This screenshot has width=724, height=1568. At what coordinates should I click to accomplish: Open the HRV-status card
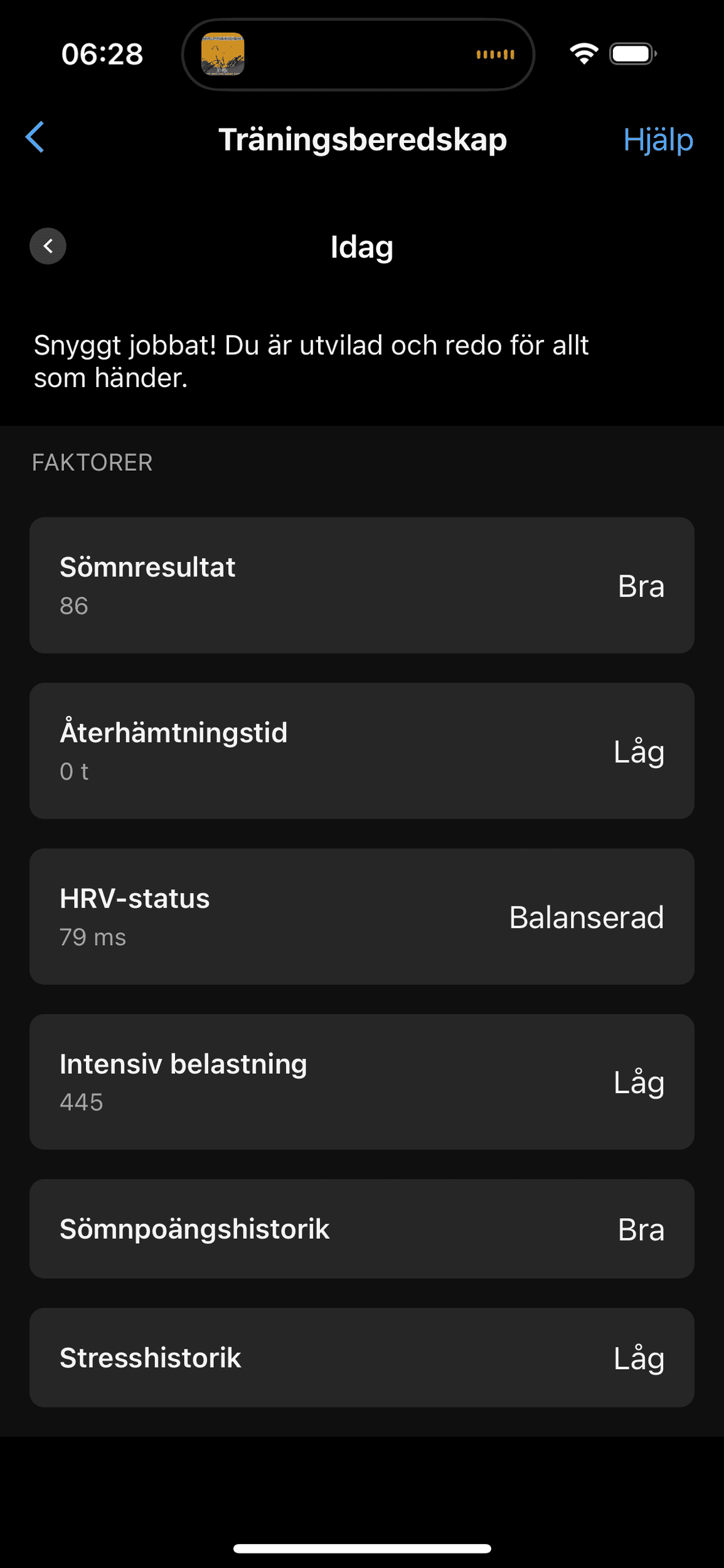click(x=361, y=916)
